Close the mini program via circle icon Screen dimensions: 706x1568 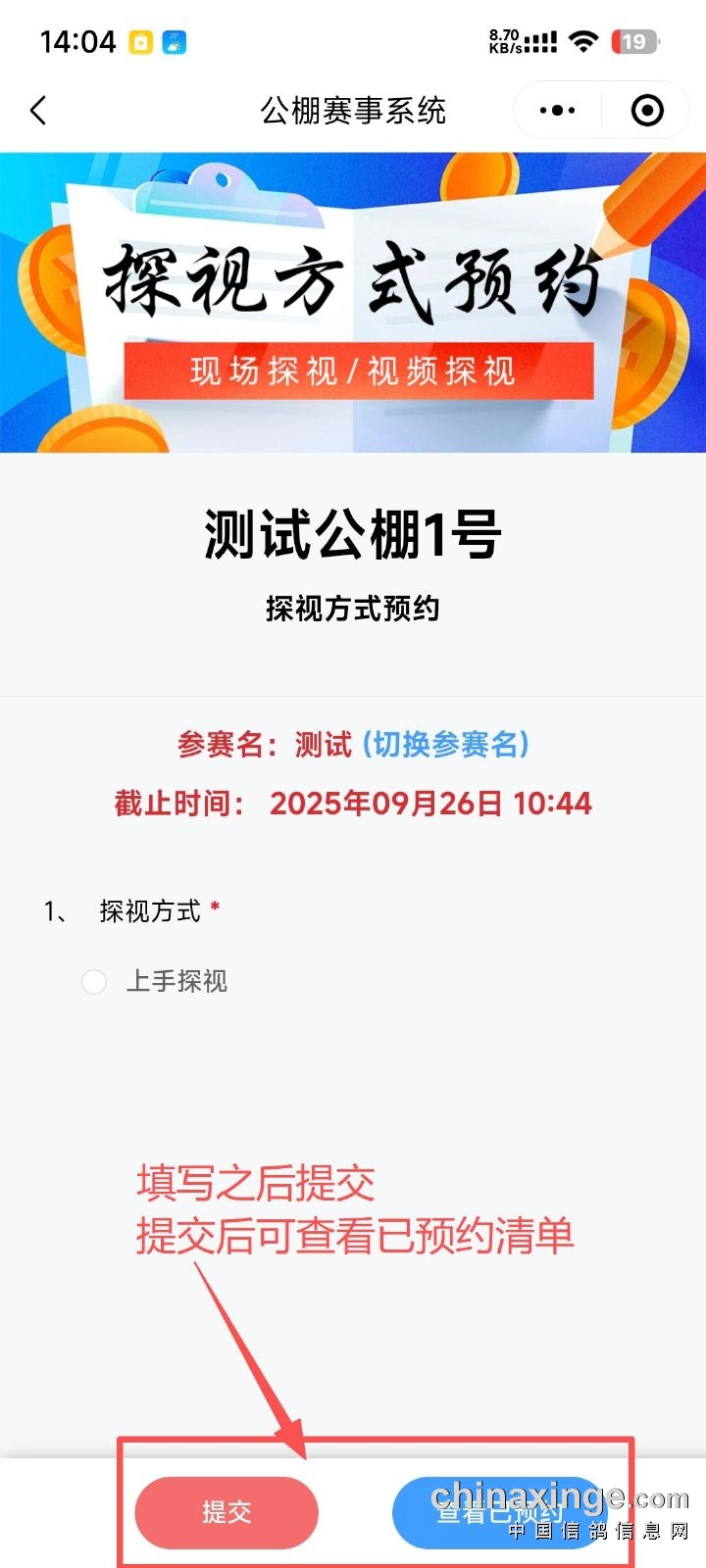(x=647, y=111)
